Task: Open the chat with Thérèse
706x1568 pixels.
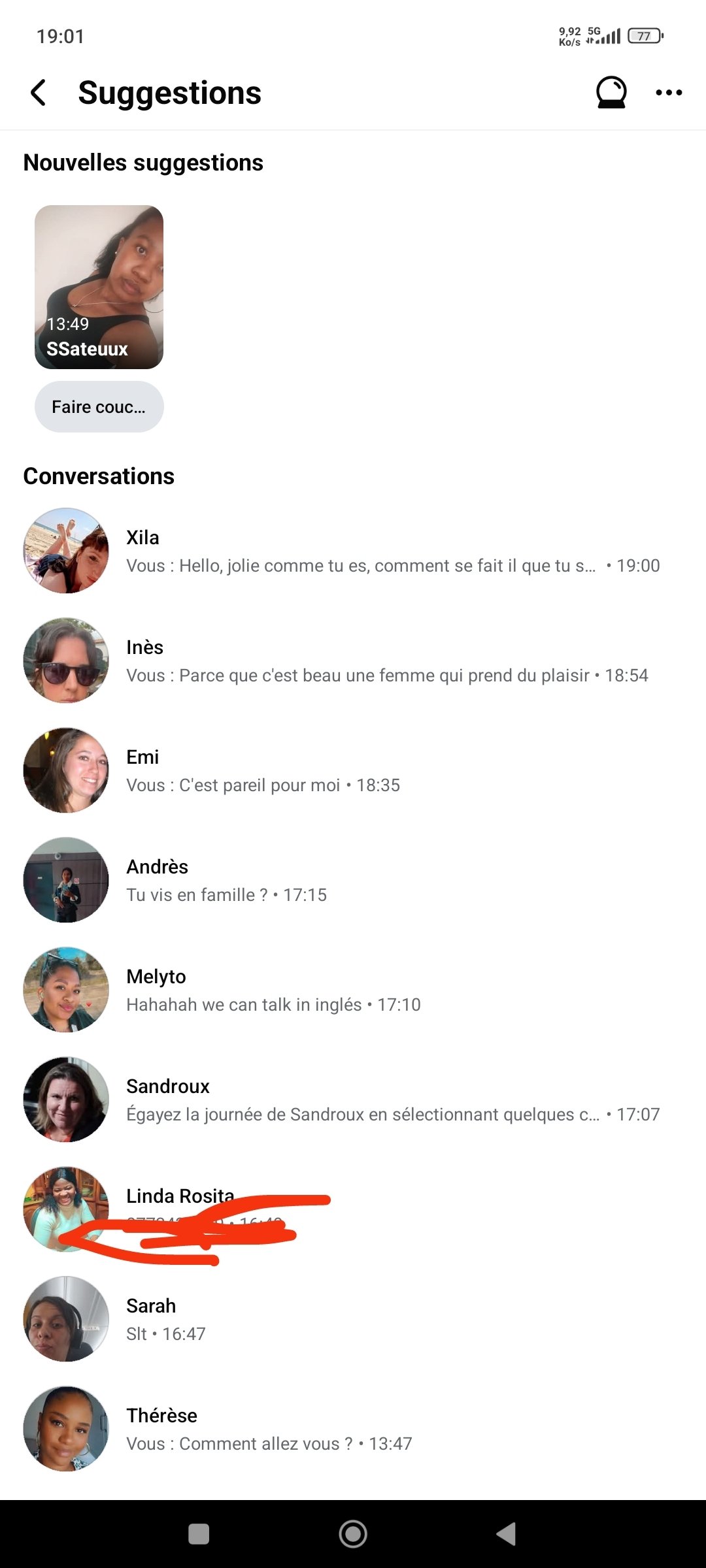Action: point(353,1429)
